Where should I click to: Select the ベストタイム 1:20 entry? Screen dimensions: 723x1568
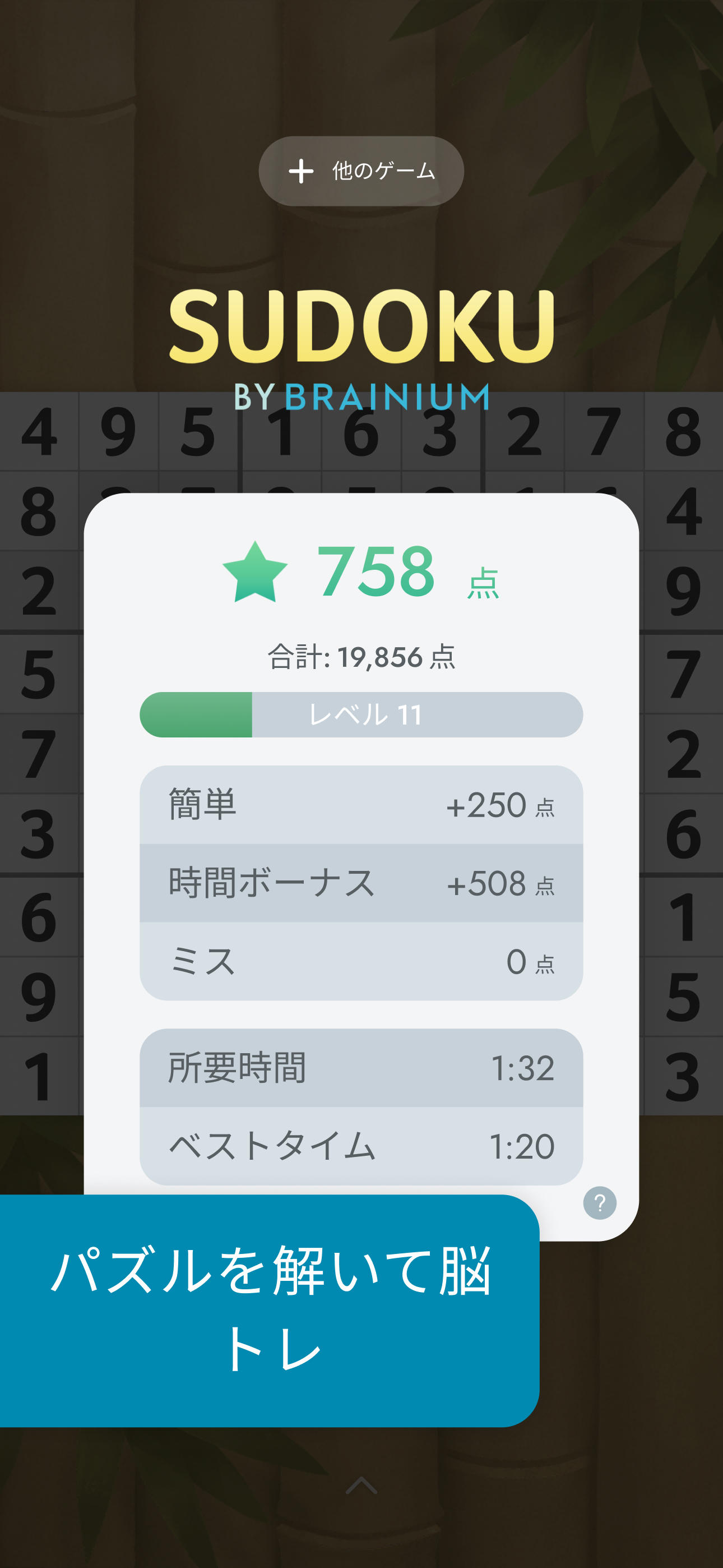(x=361, y=1147)
